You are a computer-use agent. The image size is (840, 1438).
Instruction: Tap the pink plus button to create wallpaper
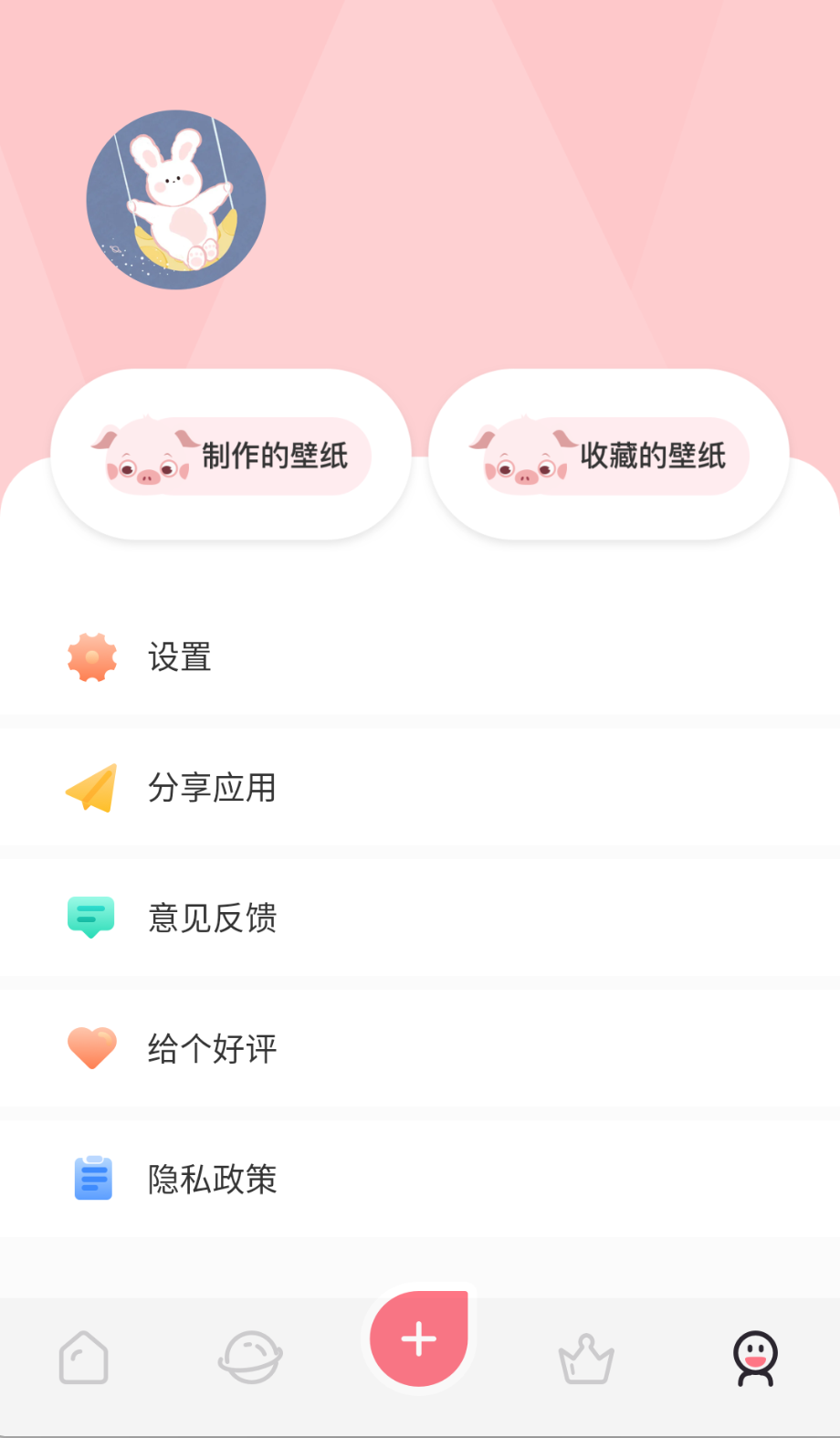[418, 1338]
